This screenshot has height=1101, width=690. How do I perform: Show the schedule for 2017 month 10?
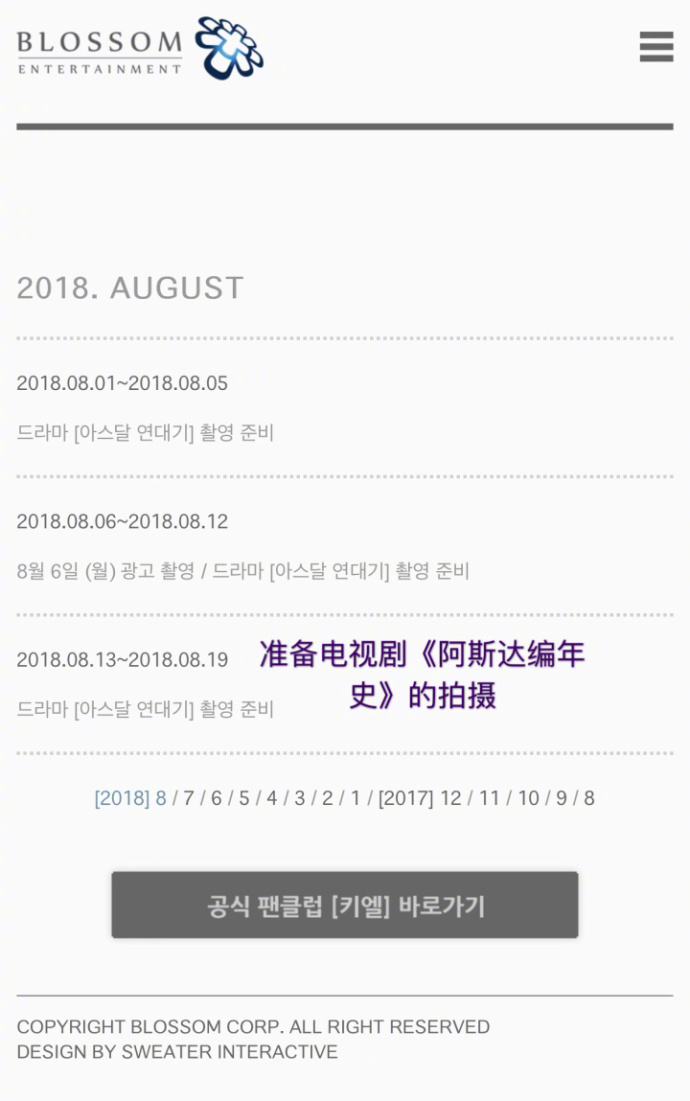(529, 799)
